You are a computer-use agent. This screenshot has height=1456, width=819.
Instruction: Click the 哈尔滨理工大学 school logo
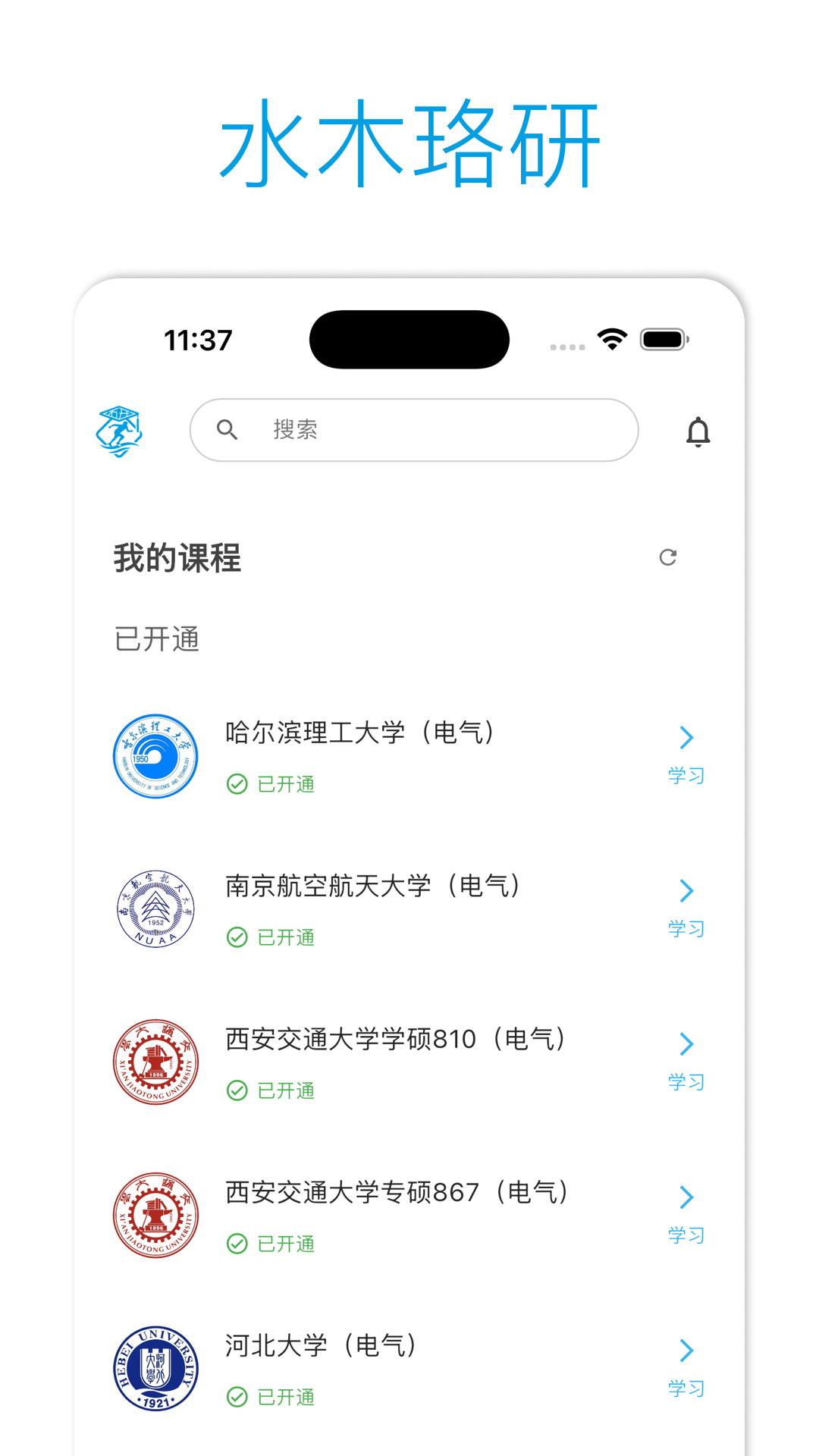(155, 756)
